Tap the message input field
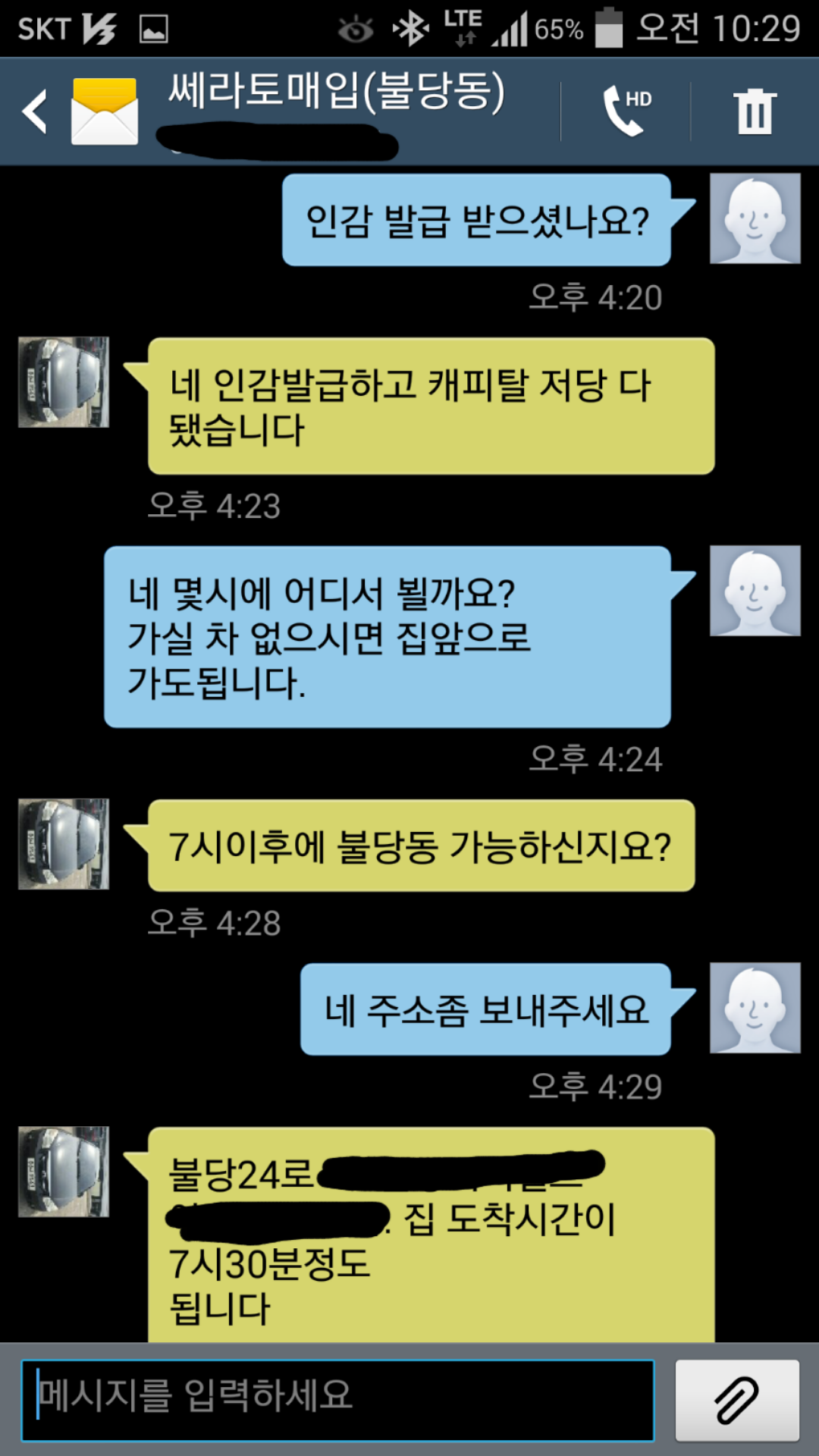This screenshot has width=819, height=1456. pos(337,1400)
